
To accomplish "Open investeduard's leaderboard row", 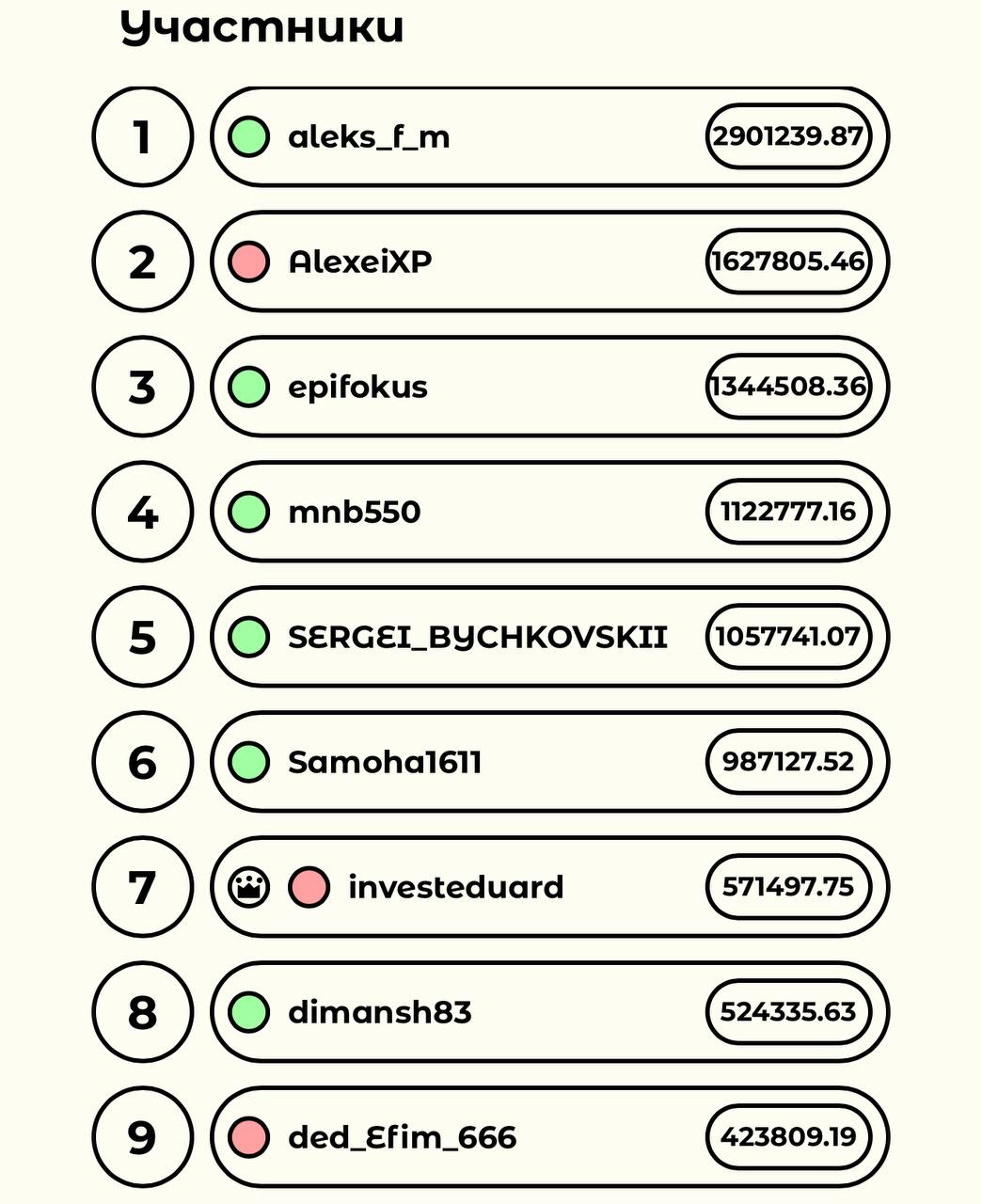I will click(456, 887).
